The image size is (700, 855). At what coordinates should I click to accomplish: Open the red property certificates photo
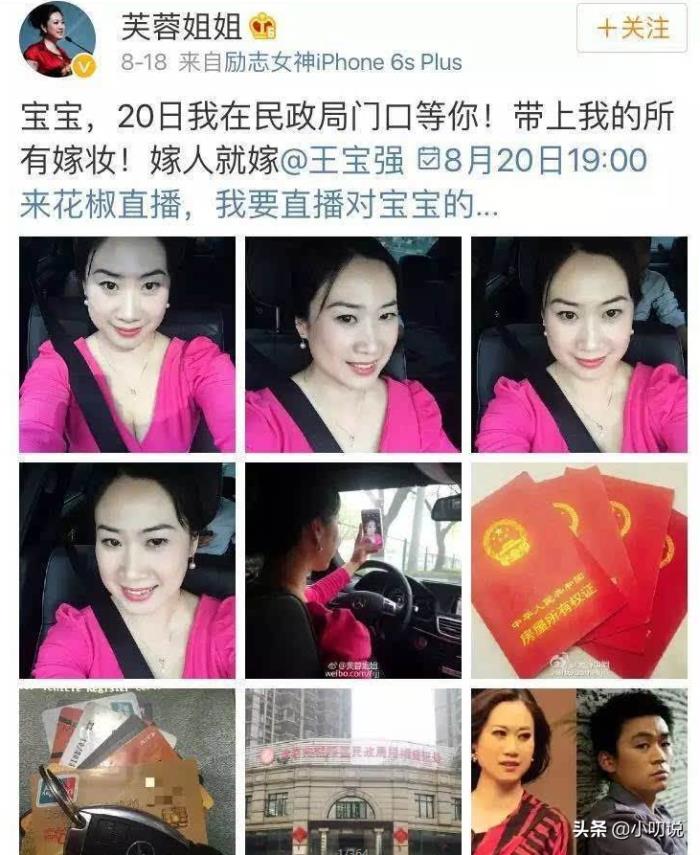pos(579,571)
